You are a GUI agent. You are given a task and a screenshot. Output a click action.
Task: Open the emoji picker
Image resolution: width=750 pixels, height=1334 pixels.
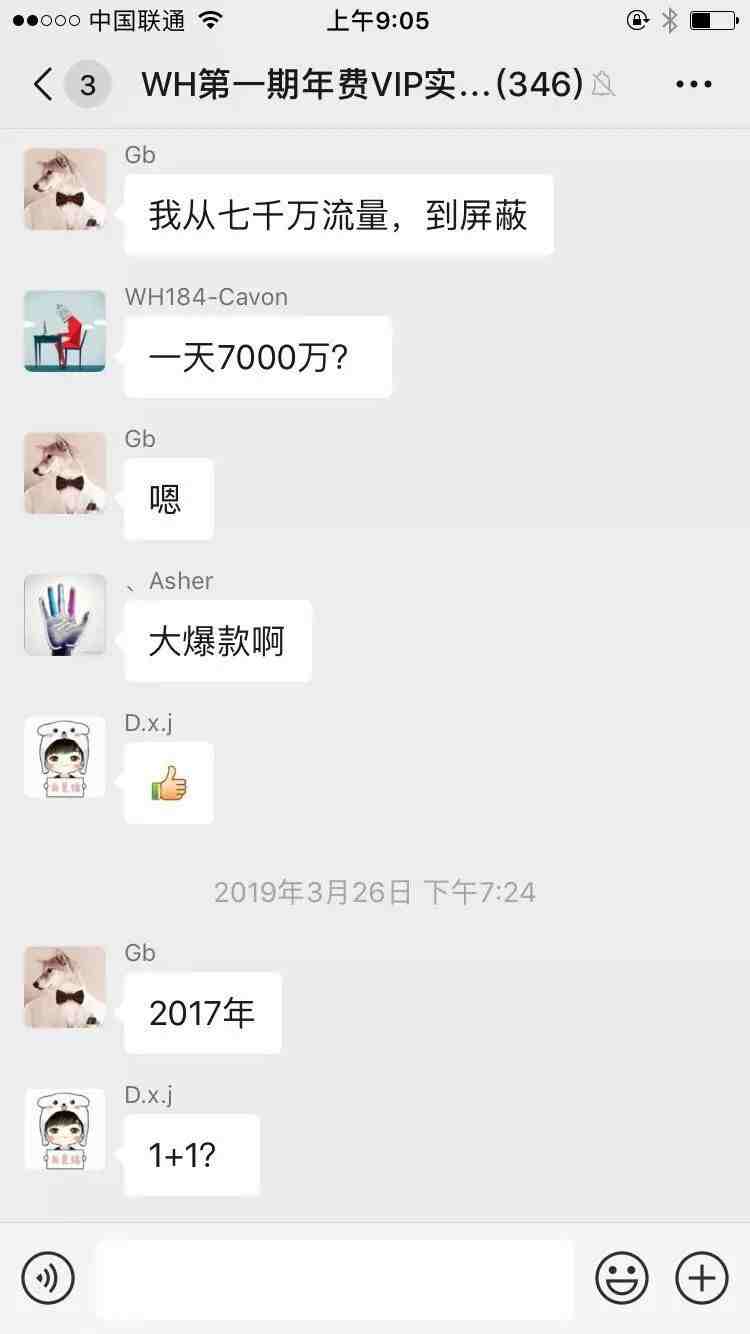(x=621, y=1277)
